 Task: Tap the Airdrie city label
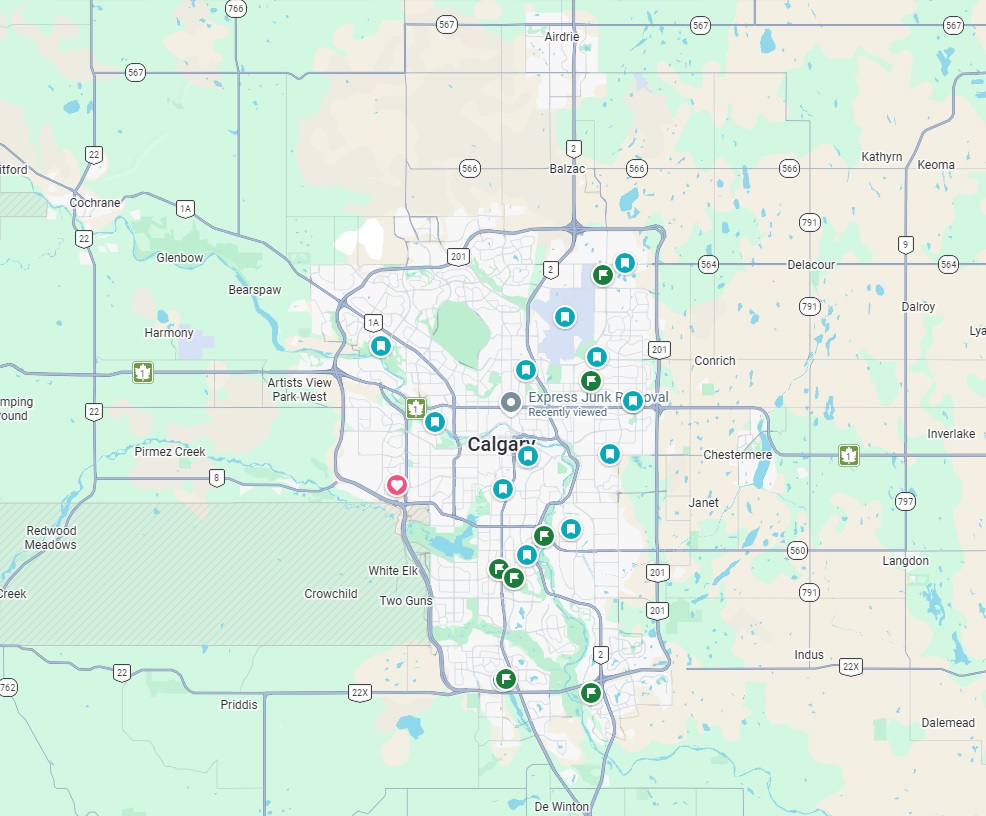coord(561,37)
